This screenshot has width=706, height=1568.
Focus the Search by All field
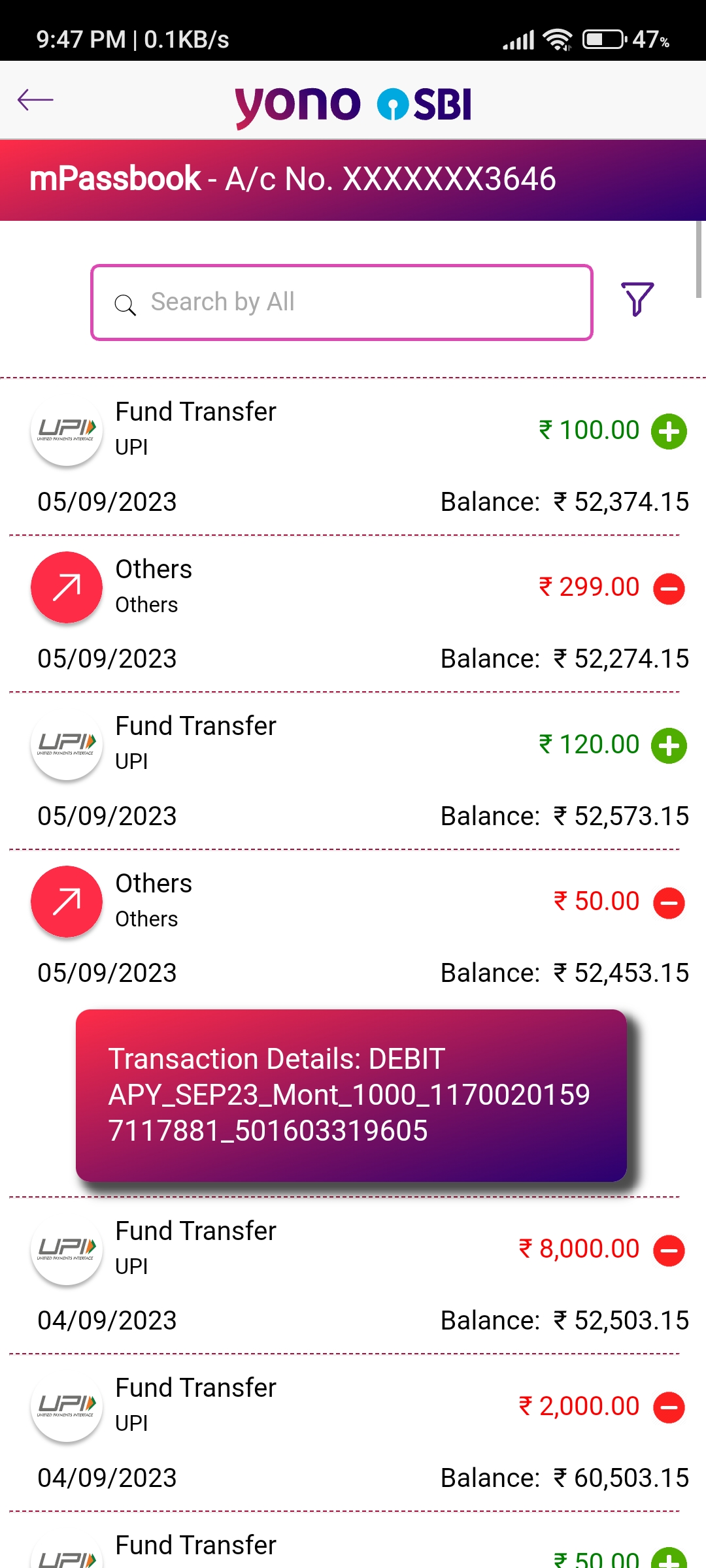[x=341, y=302]
